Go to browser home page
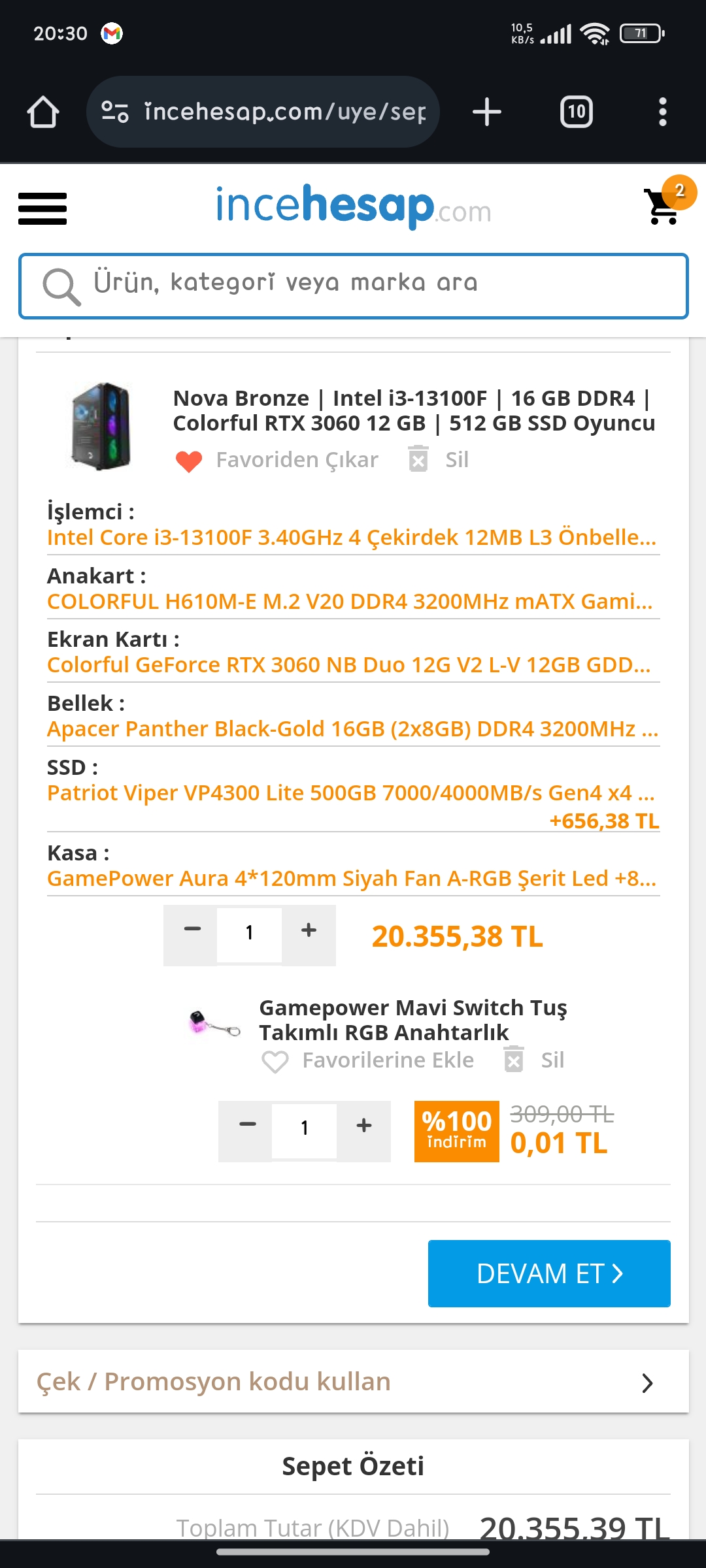Screen dimensions: 706x1568 click(43, 112)
